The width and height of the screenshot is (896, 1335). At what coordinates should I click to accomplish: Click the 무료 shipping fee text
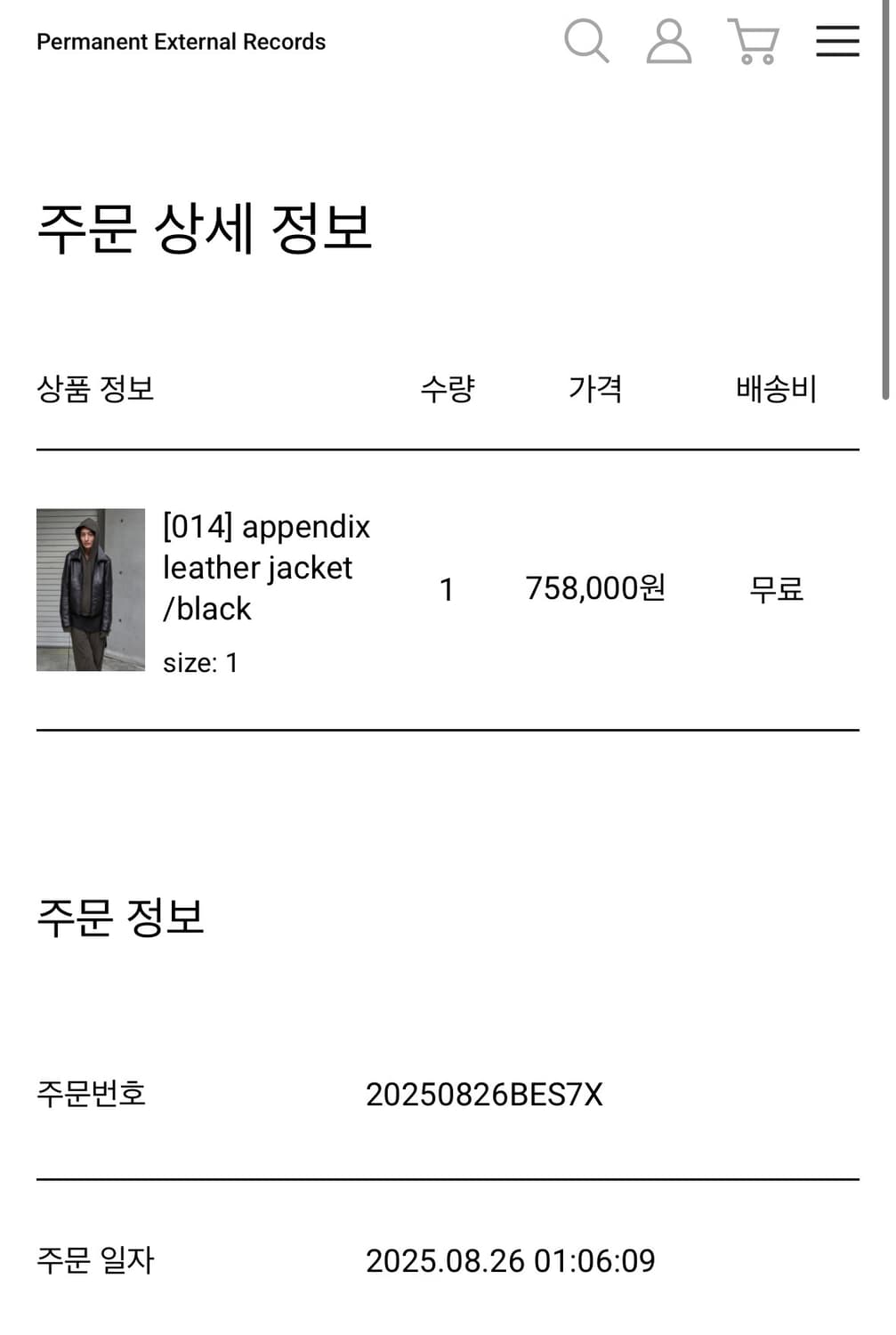pos(777,590)
